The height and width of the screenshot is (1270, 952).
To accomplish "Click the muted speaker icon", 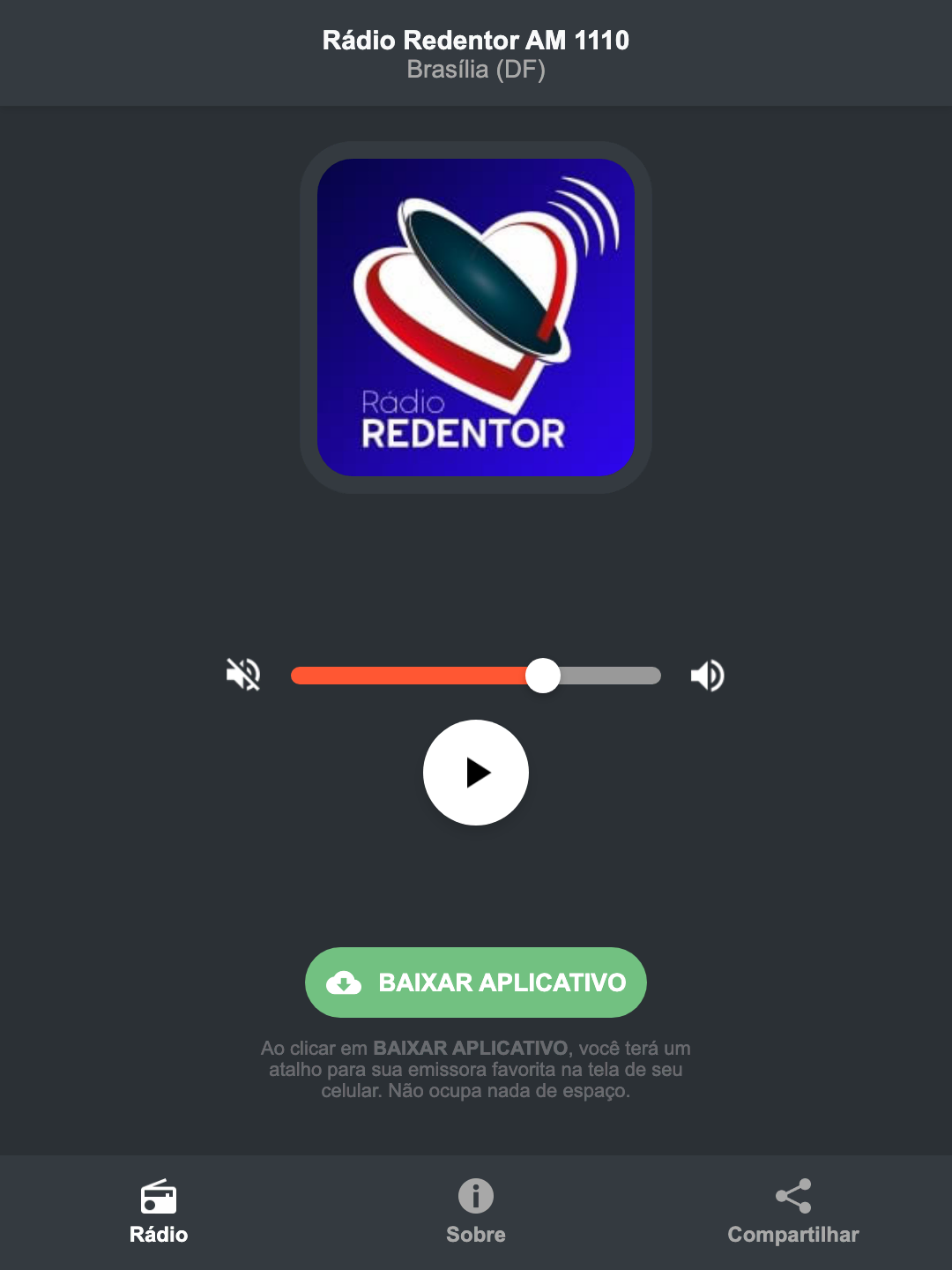I will (x=242, y=675).
